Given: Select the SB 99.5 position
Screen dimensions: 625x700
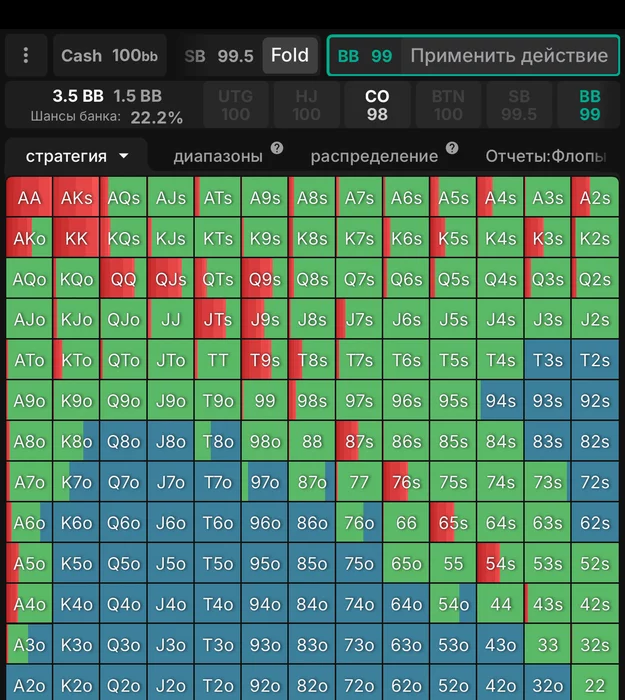Looking at the screenshot, I should tap(518, 106).
